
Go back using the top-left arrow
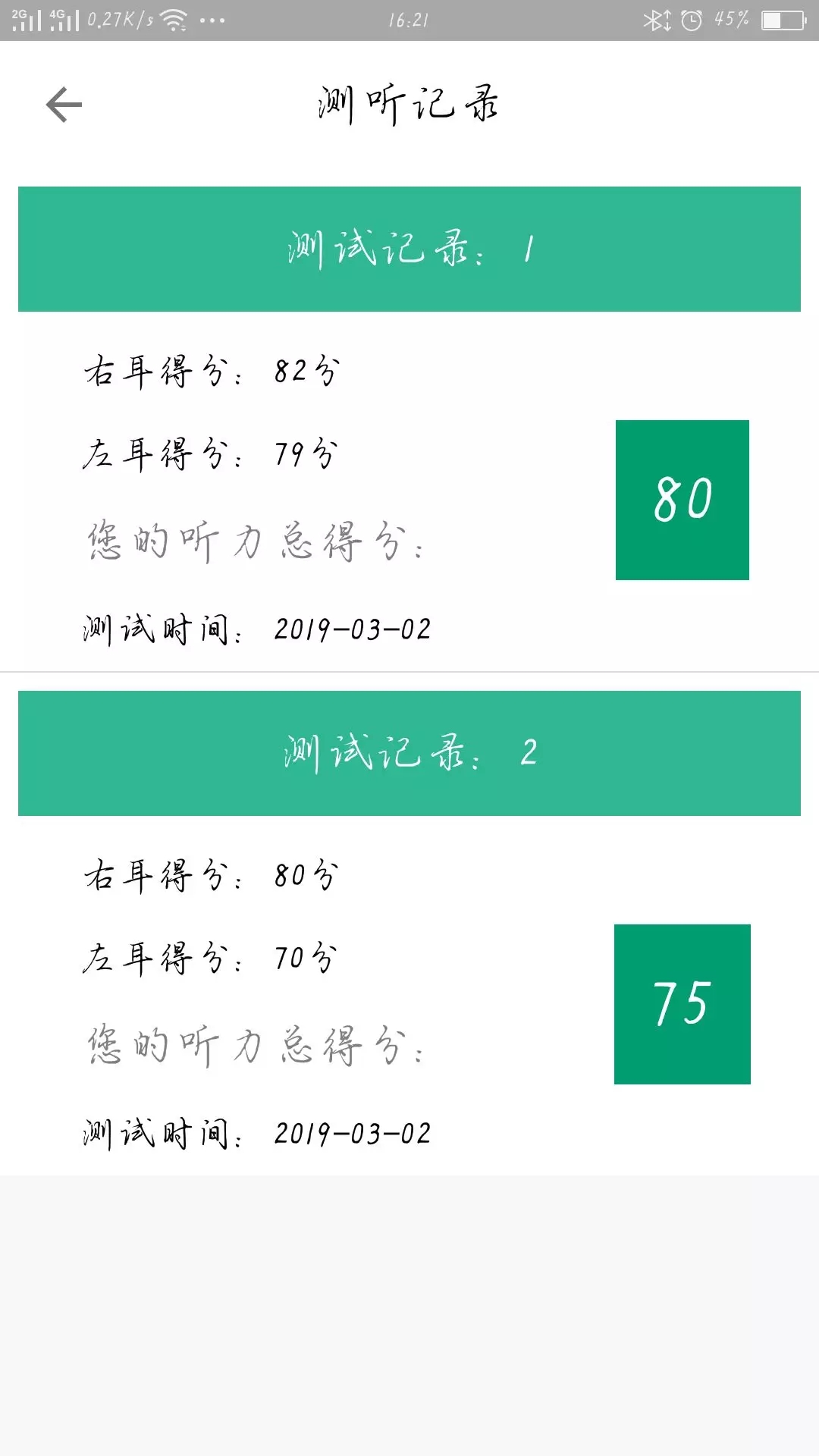click(x=64, y=105)
